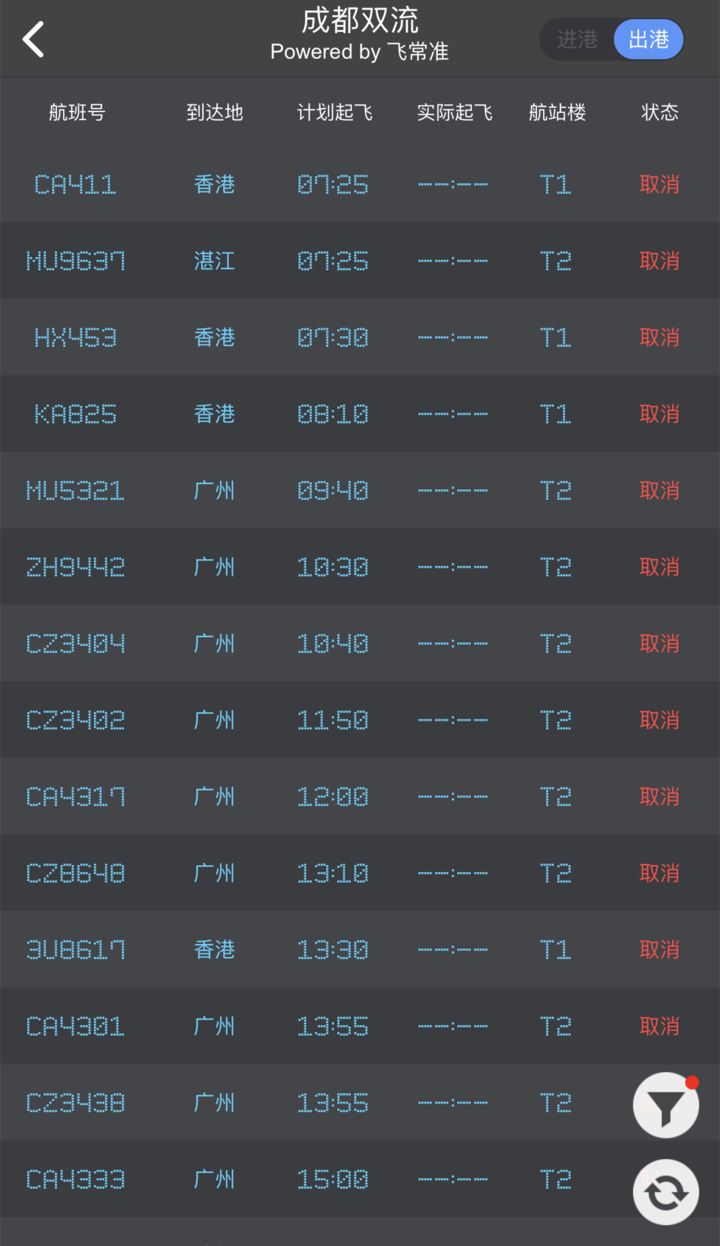
Task: Open flight CZ3404 row
Action: 360,643
